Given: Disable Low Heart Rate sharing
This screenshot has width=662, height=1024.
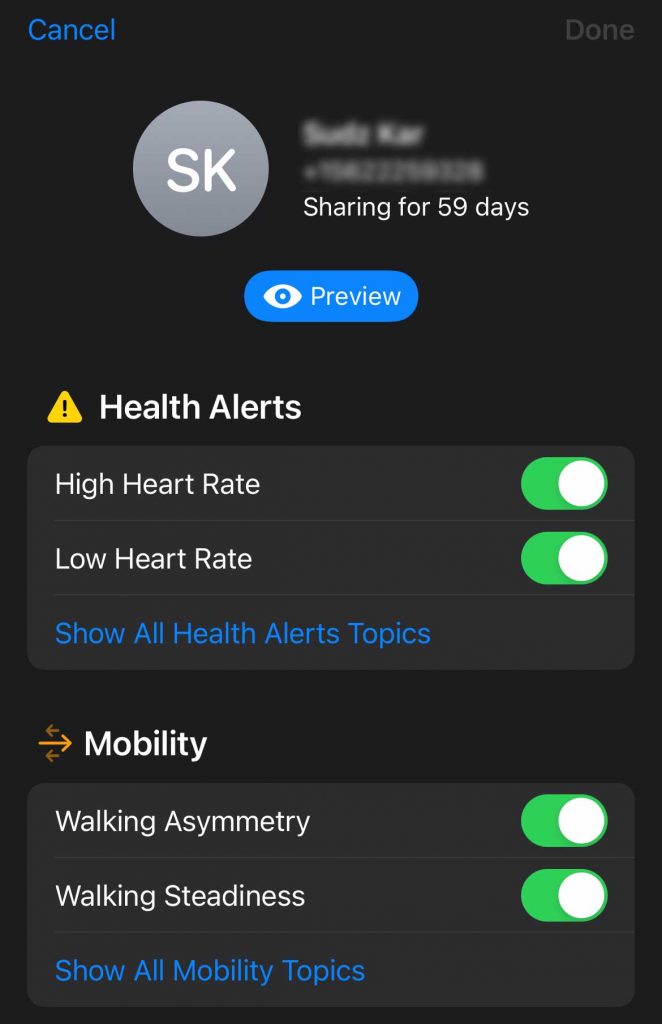Looking at the screenshot, I should 564,558.
